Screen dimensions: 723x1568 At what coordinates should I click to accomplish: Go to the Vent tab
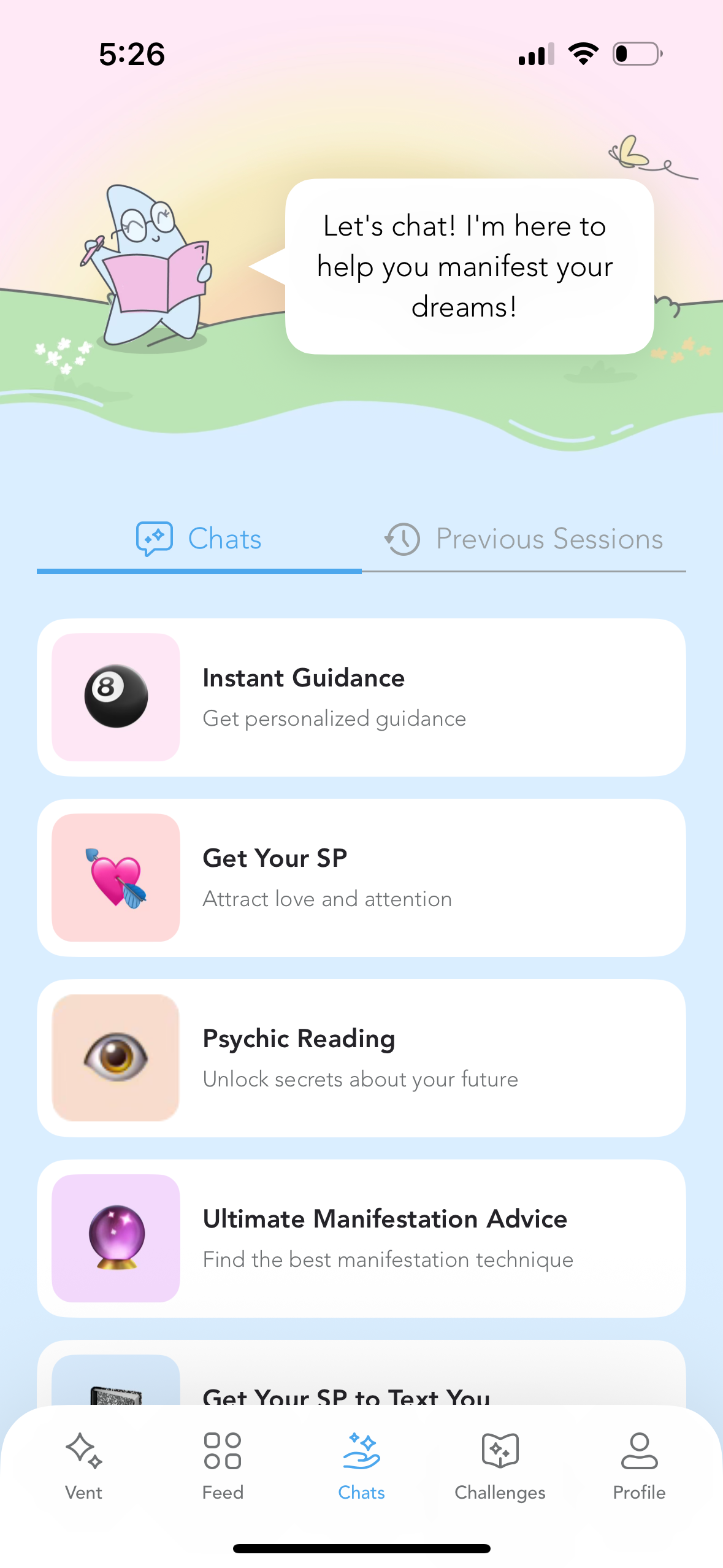click(84, 1466)
